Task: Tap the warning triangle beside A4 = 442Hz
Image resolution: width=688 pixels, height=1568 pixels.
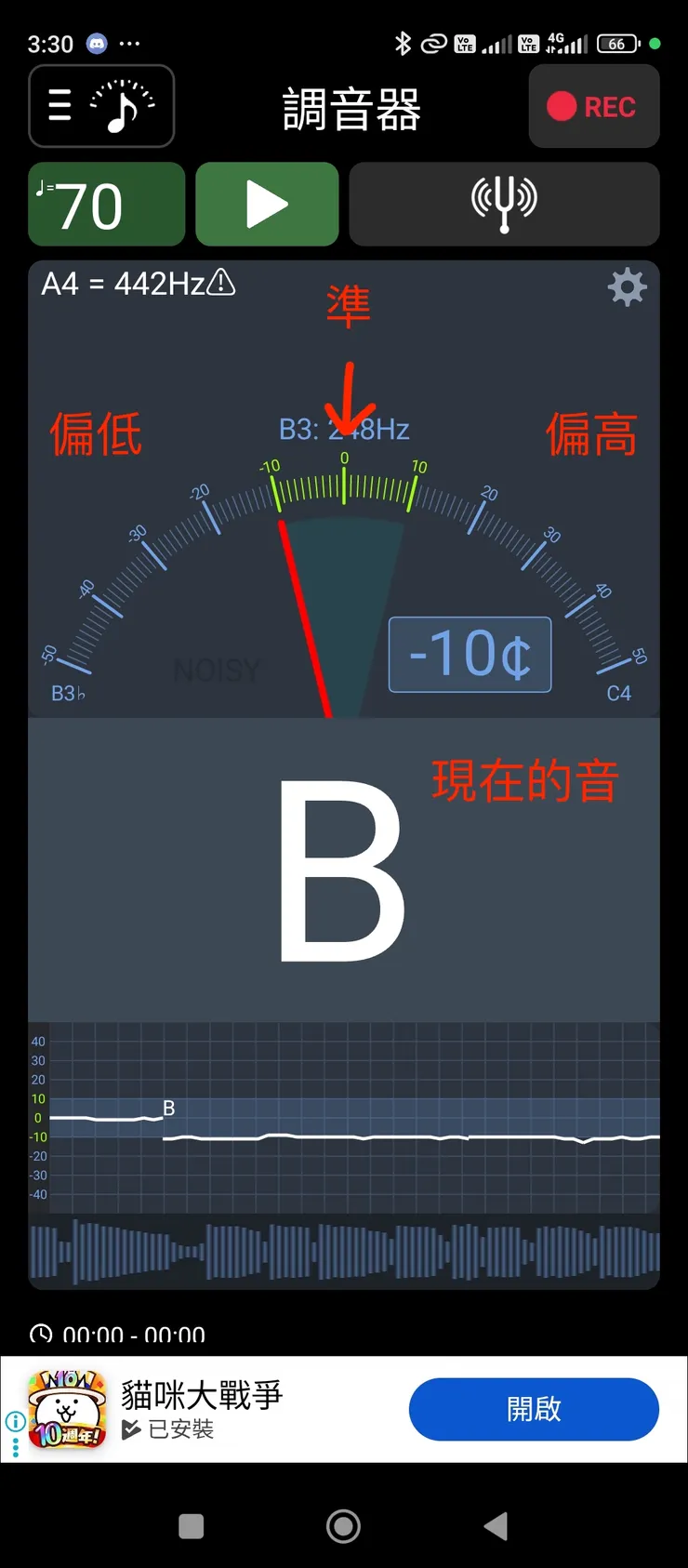Action: pos(219,285)
